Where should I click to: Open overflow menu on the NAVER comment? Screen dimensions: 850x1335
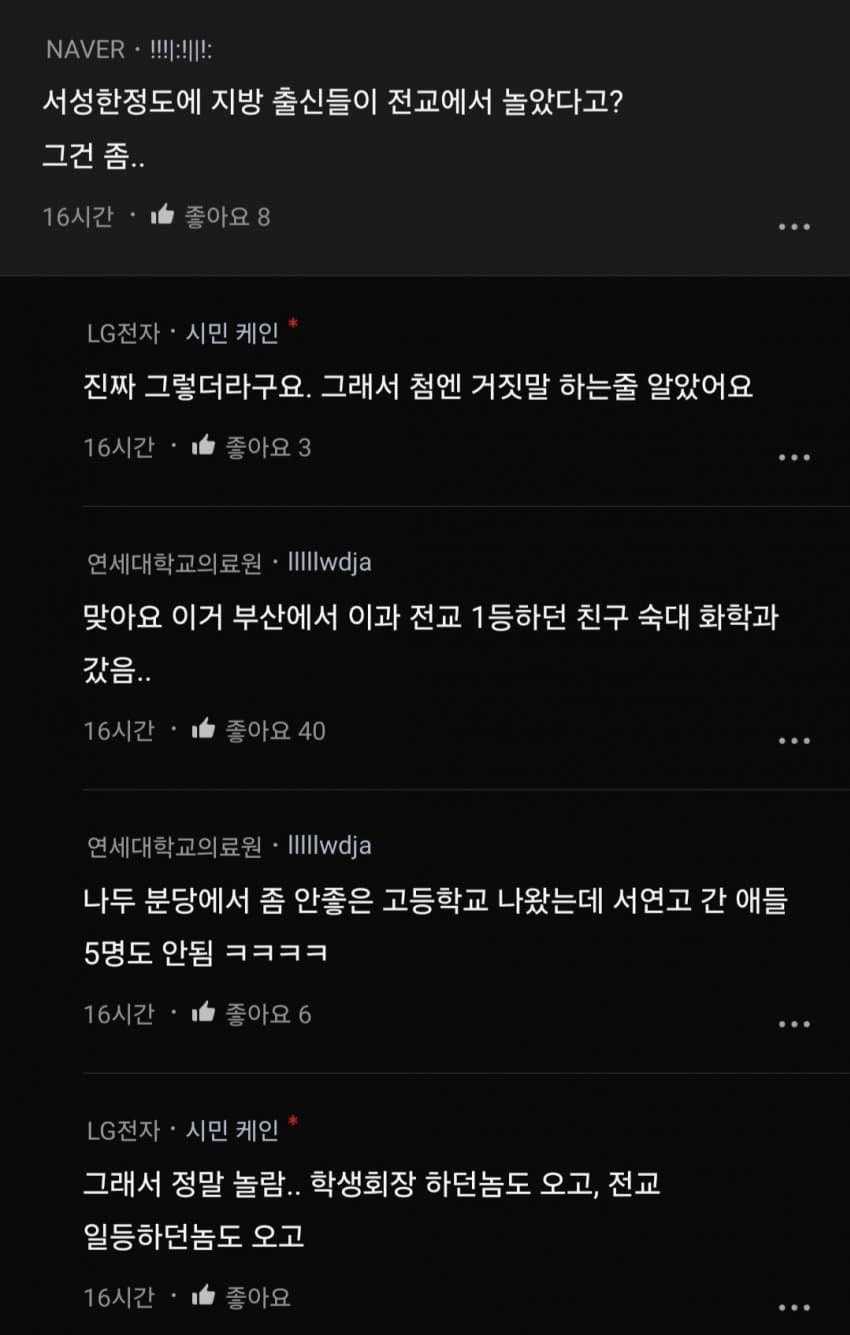coord(794,227)
